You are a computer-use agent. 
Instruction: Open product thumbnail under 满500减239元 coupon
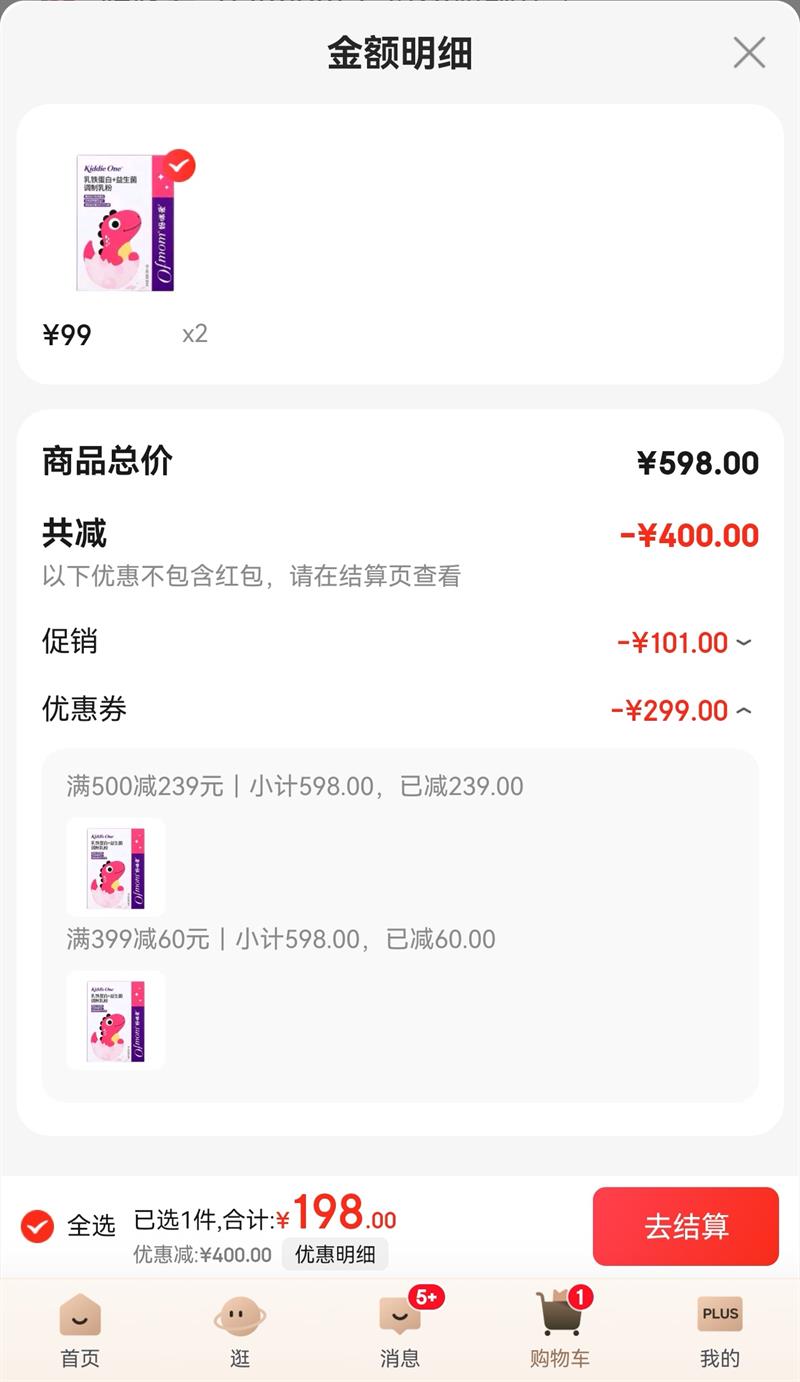coord(116,867)
